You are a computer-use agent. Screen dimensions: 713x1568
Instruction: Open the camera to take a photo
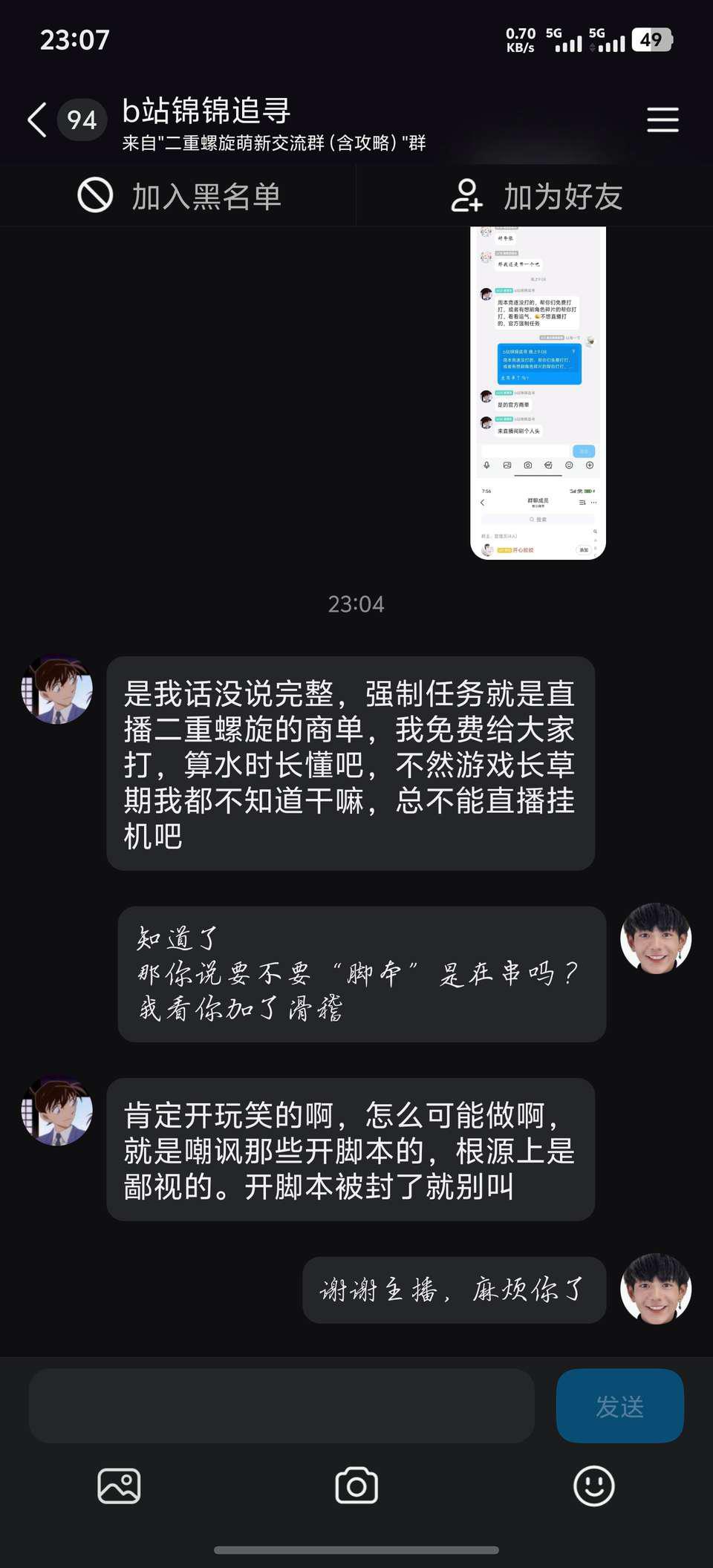pos(356,1486)
